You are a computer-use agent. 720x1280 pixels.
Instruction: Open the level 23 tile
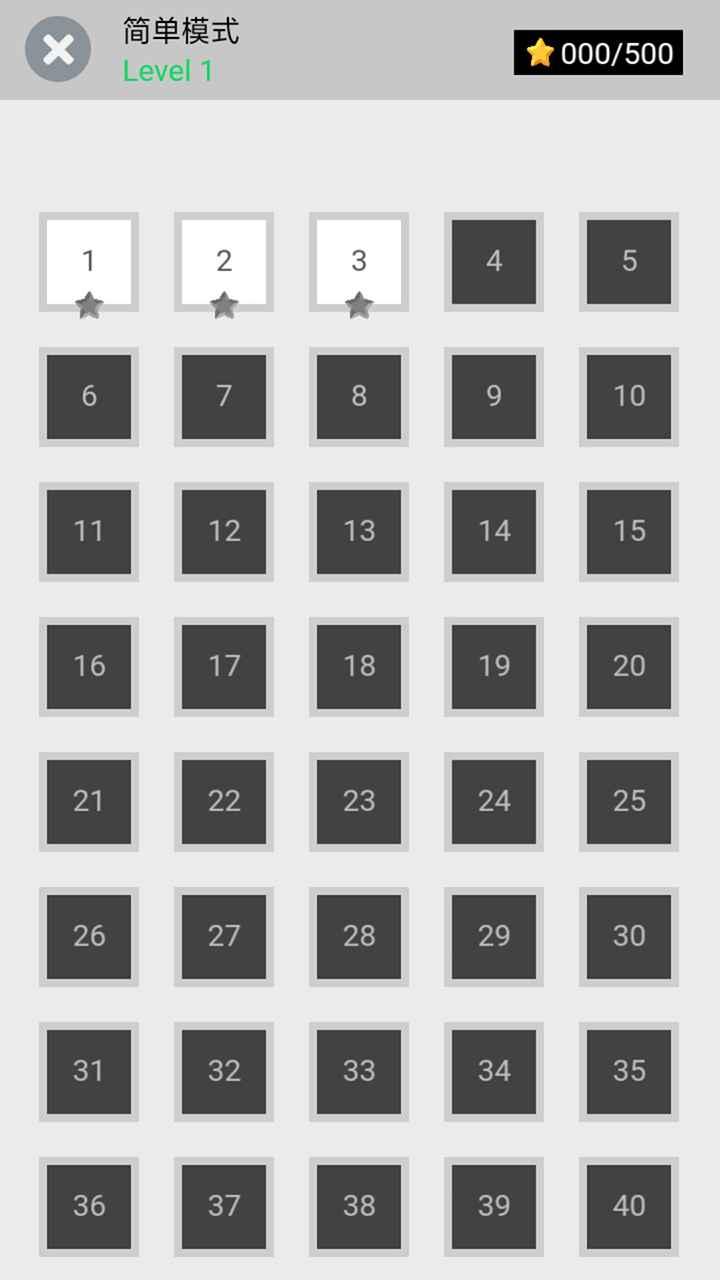coord(359,802)
